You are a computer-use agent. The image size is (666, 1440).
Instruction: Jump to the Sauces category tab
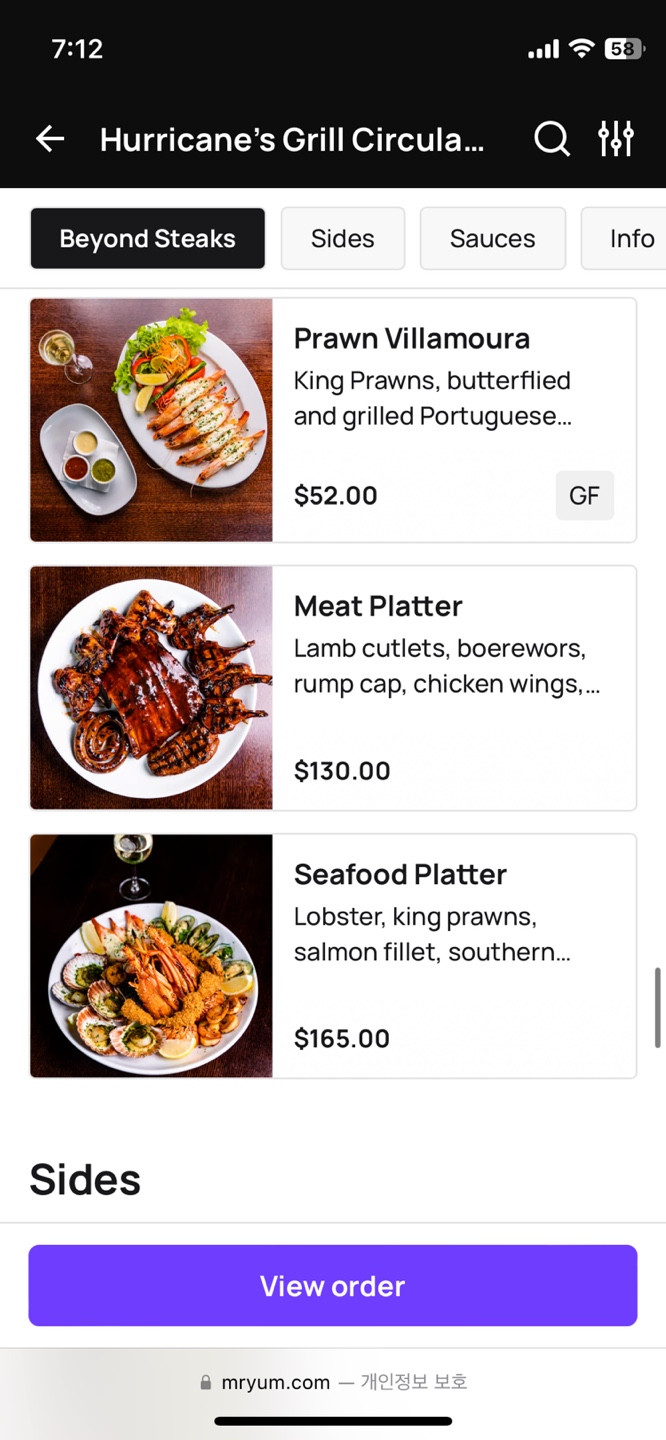(493, 239)
